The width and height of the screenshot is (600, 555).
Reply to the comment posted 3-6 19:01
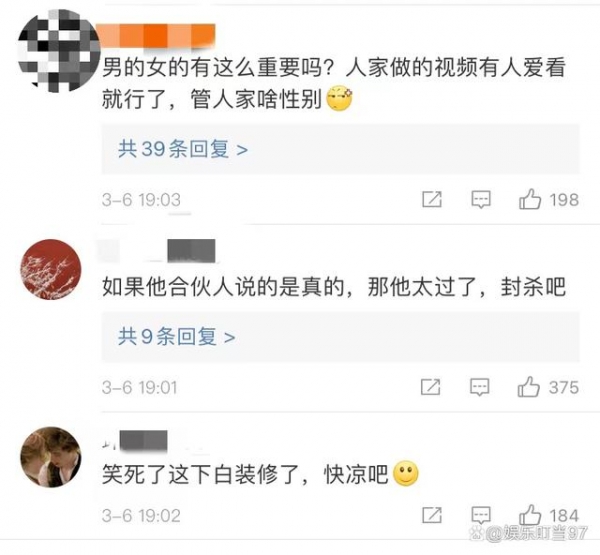click(481, 387)
